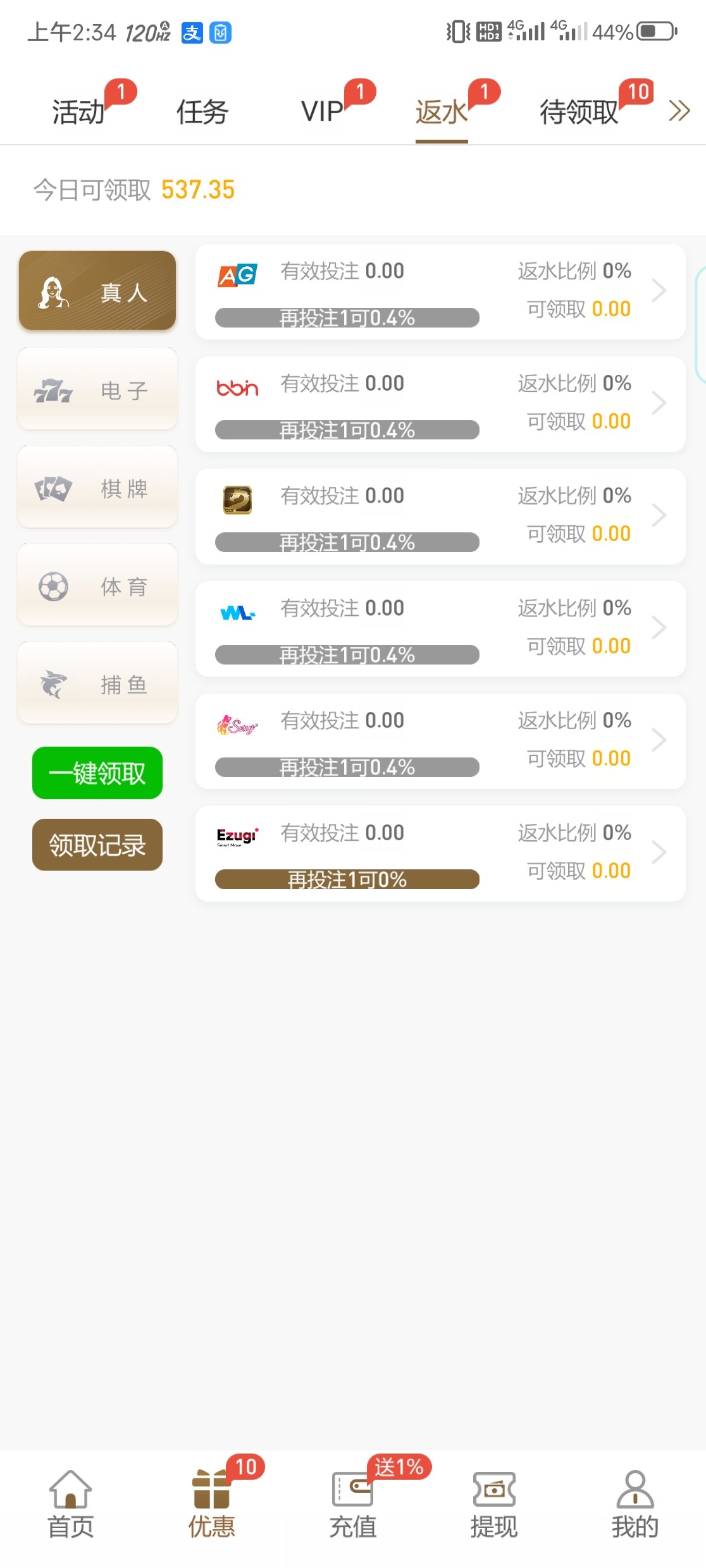Open the 提现 withdrawal tab

tap(494, 1505)
